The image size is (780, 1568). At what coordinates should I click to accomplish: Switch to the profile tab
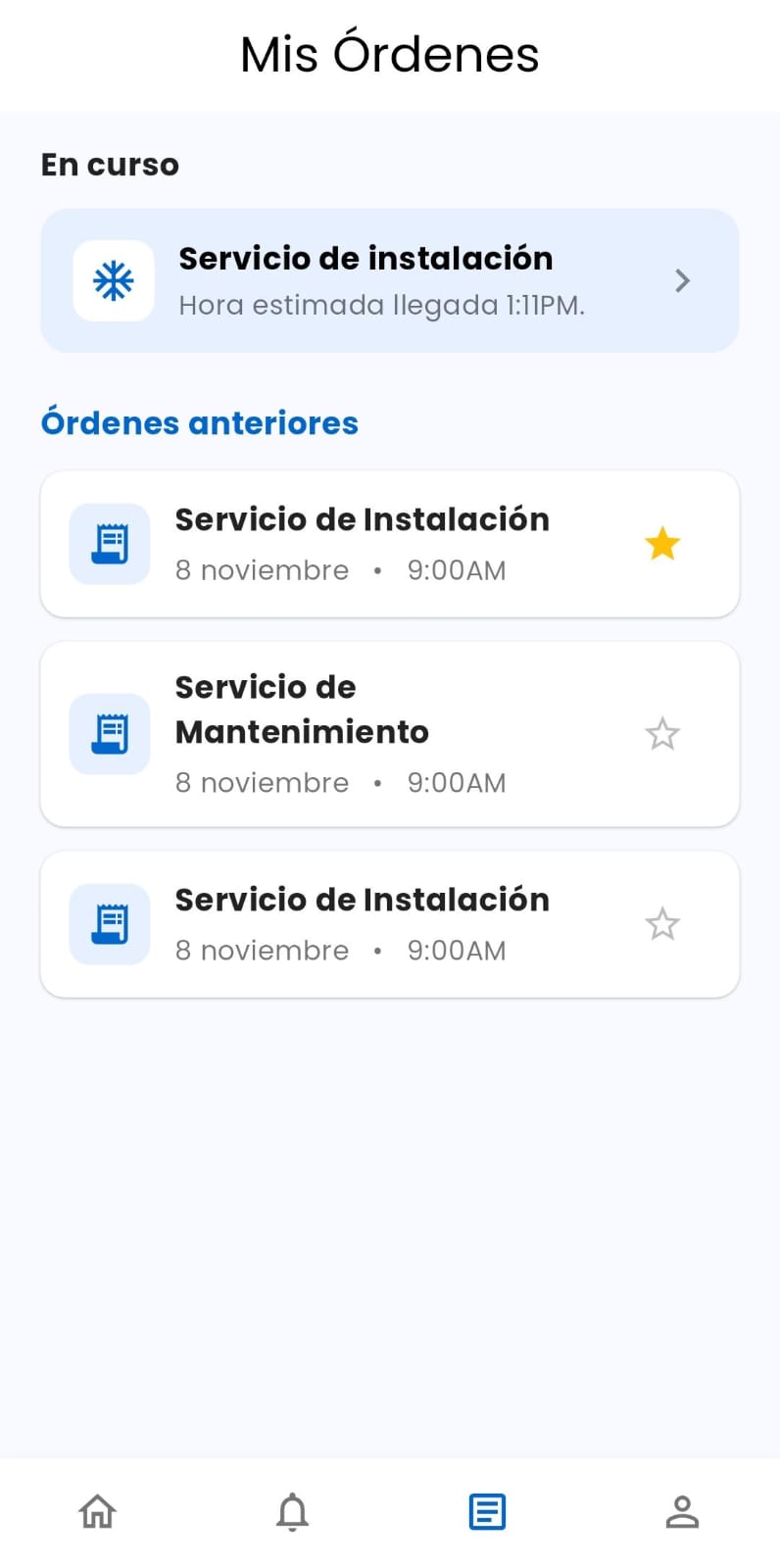[682, 1512]
